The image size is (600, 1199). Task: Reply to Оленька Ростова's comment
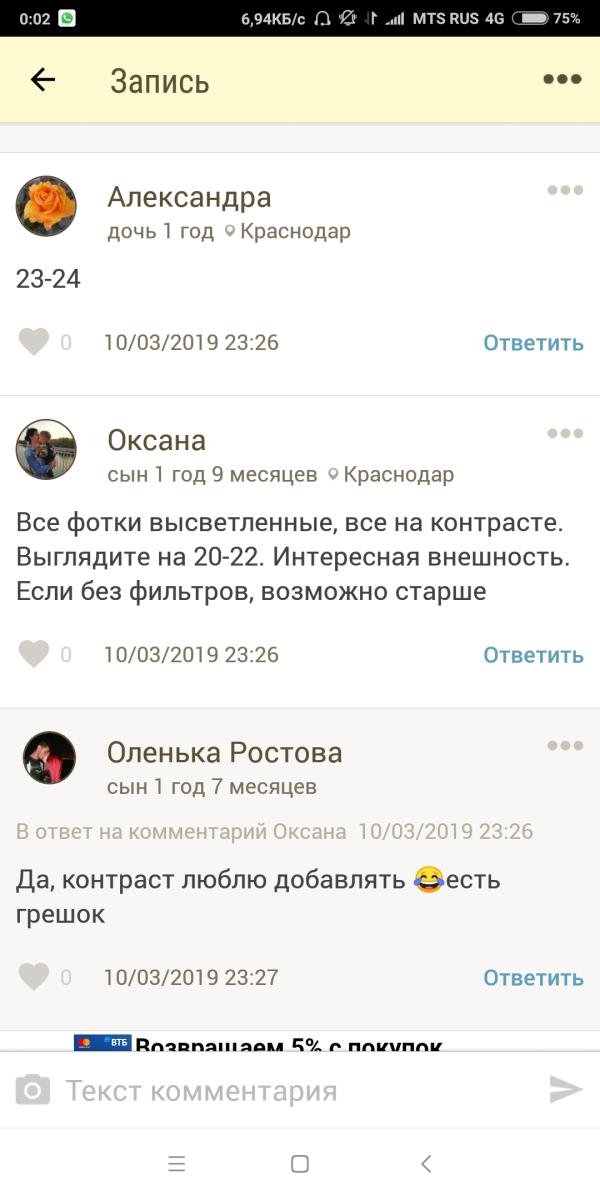533,977
